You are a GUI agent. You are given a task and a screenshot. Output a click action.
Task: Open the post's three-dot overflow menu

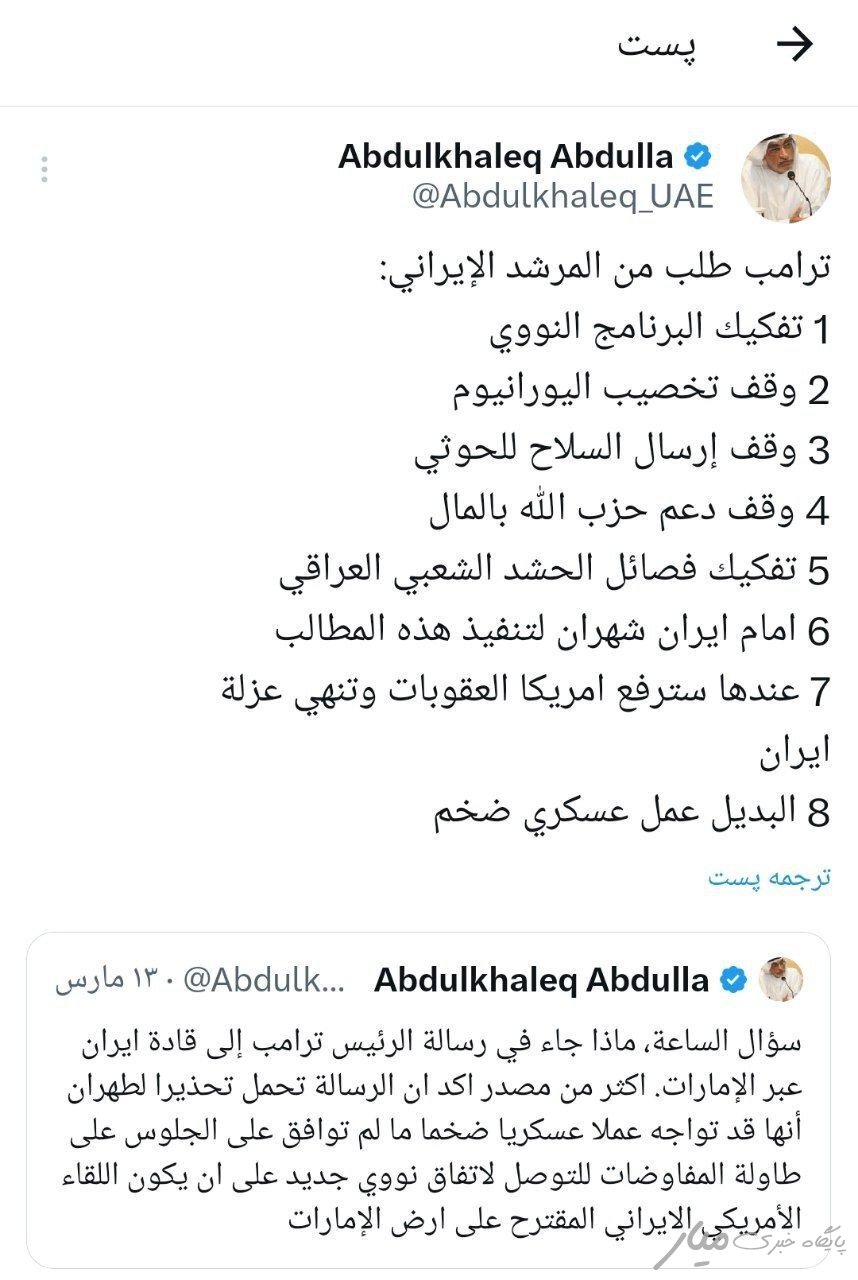44,169
